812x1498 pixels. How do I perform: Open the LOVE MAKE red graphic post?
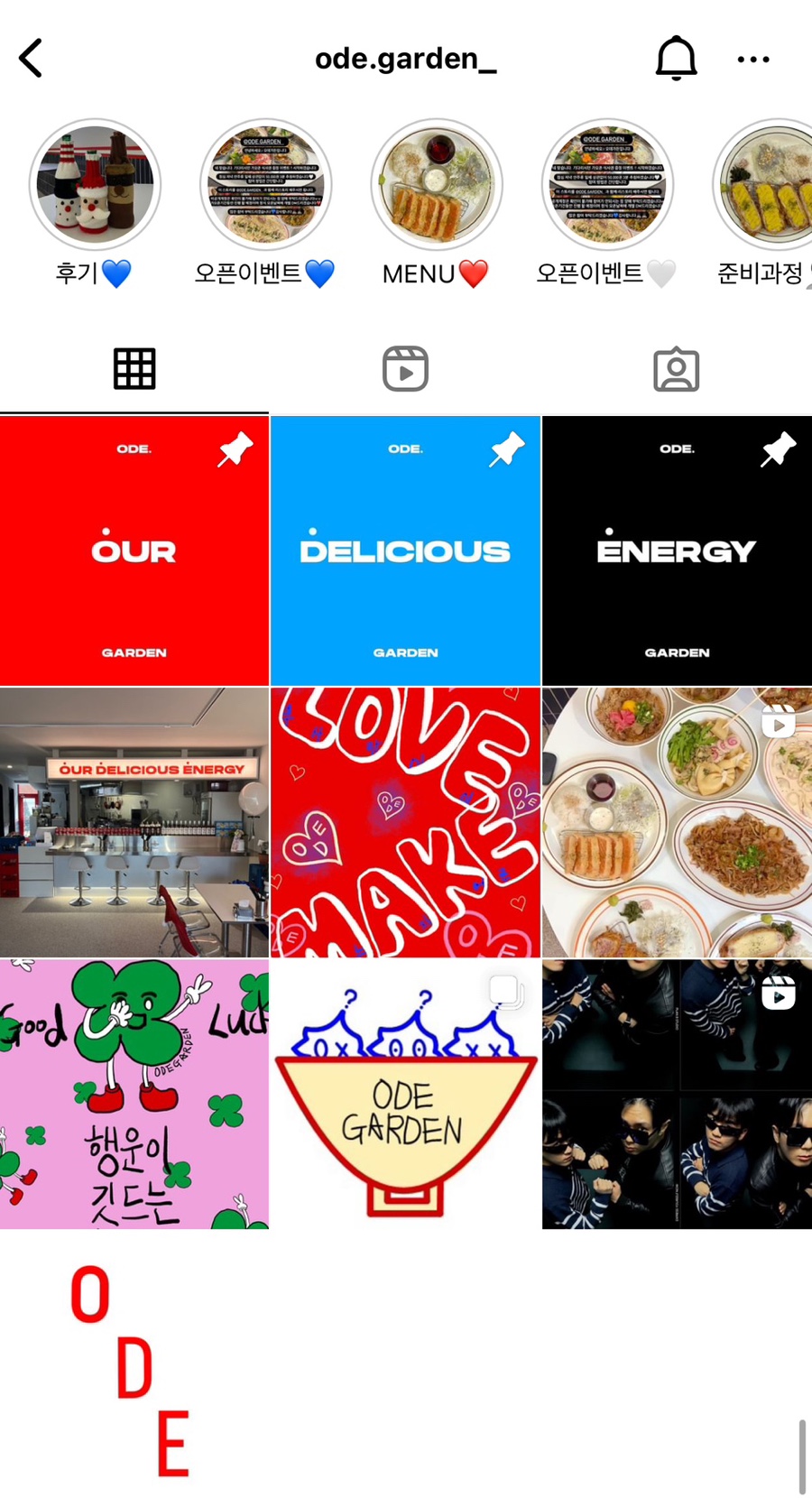pyautogui.click(x=405, y=822)
